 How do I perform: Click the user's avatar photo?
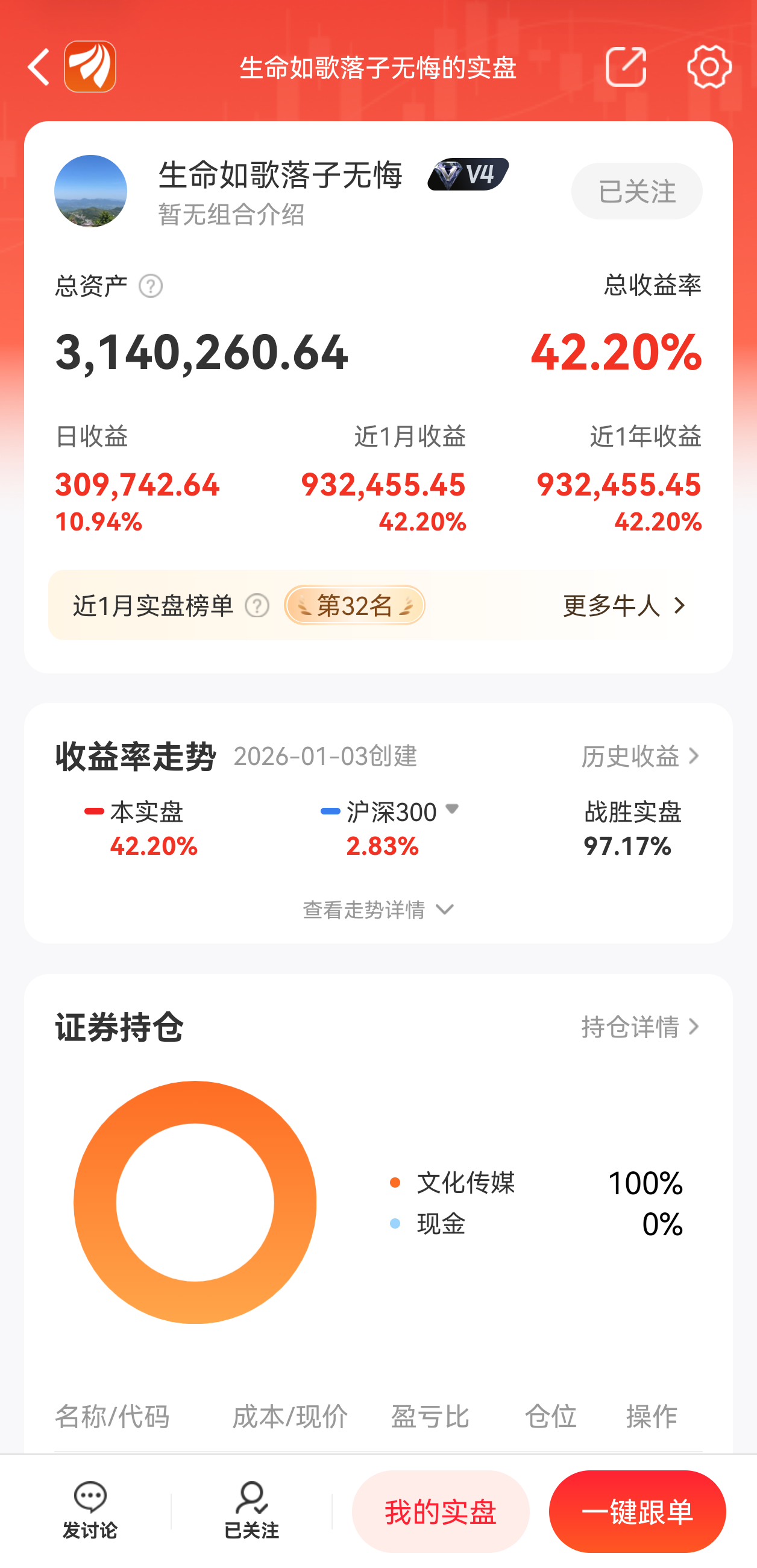point(90,190)
